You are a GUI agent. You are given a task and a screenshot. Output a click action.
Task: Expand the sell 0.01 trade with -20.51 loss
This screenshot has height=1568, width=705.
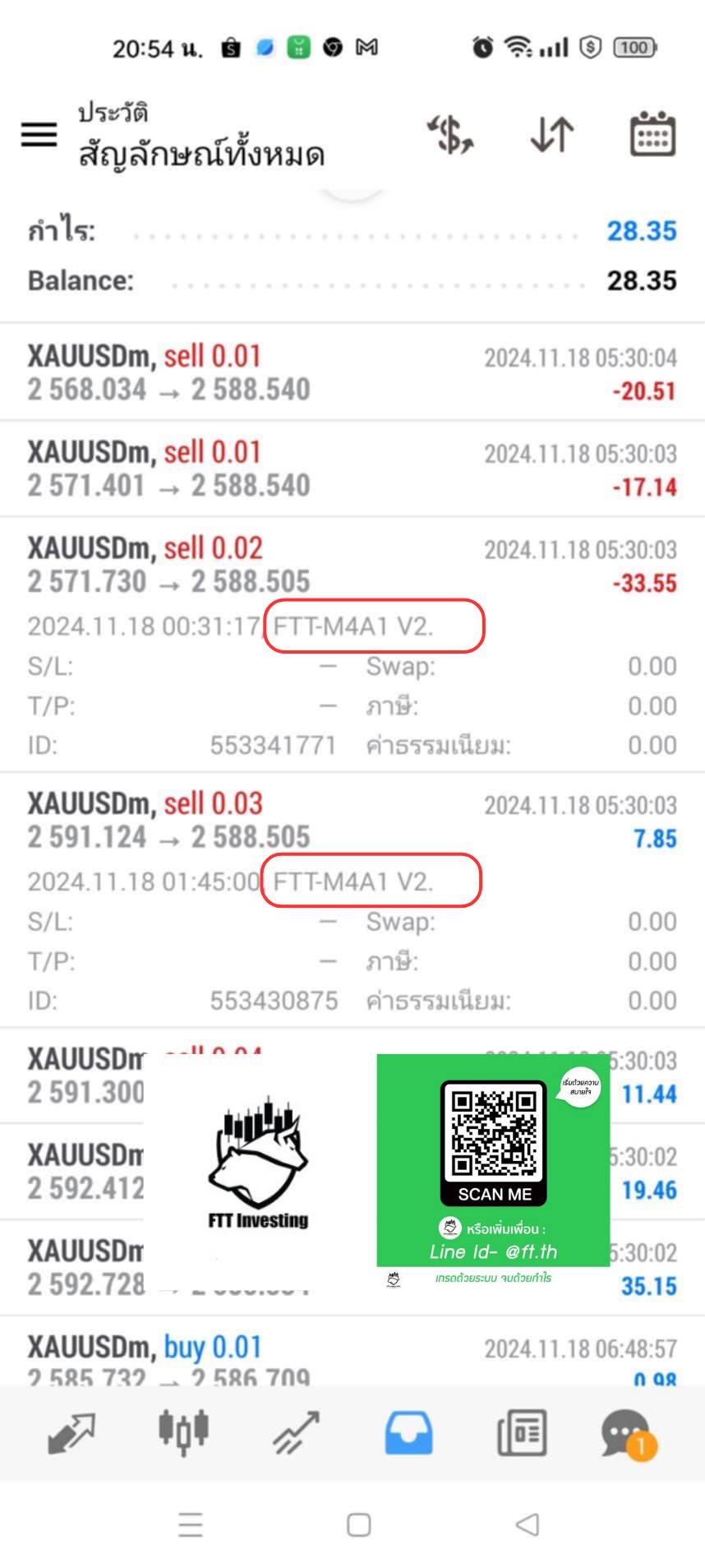(x=352, y=372)
